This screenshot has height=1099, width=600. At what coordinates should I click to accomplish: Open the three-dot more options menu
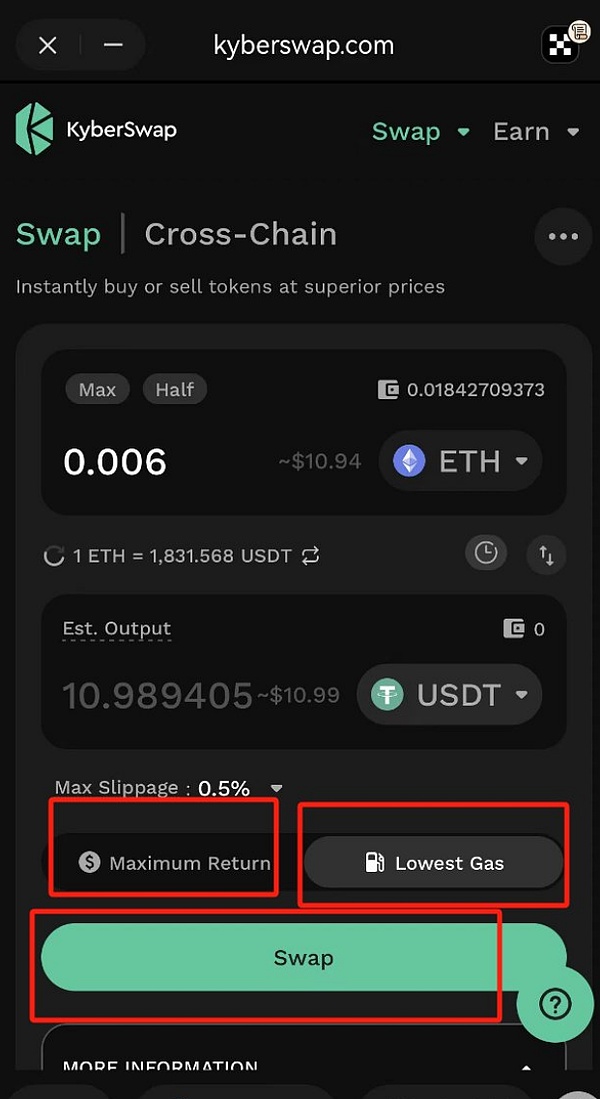[563, 237]
